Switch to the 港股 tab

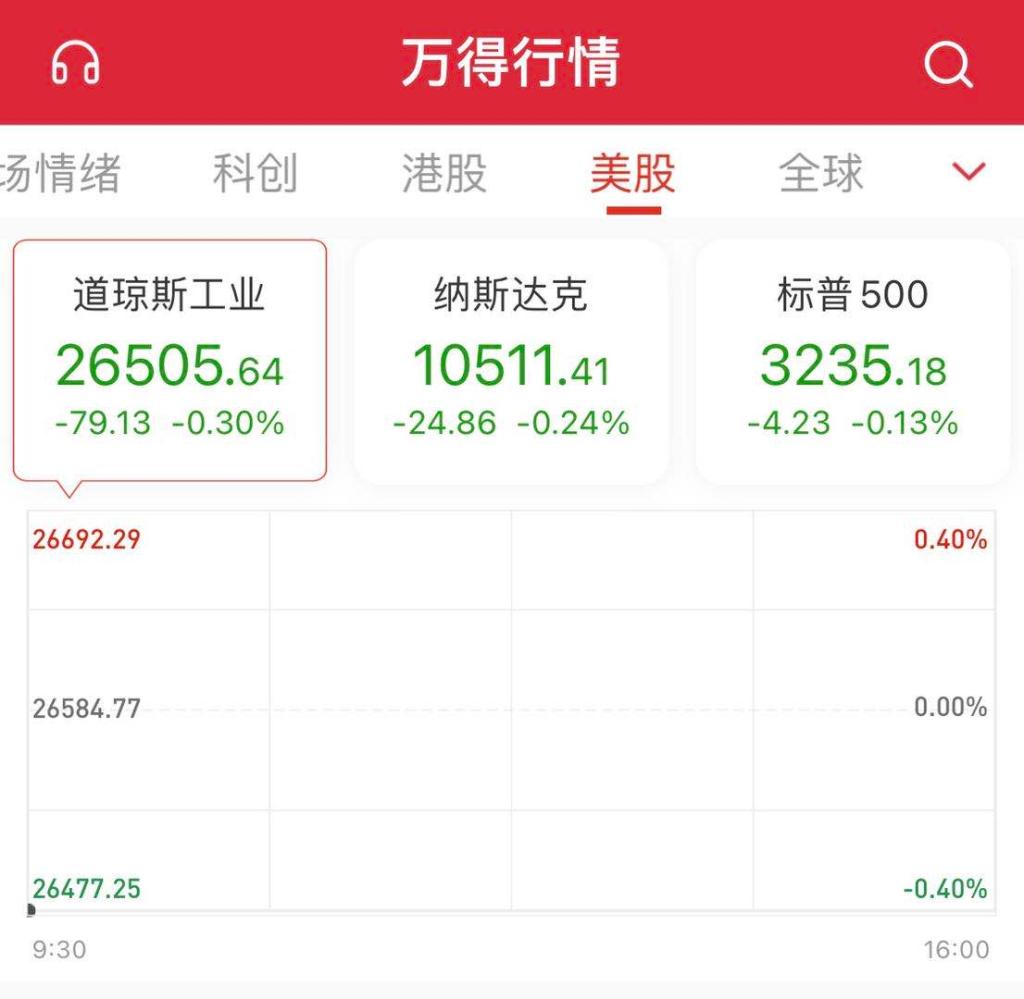(x=444, y=173)
